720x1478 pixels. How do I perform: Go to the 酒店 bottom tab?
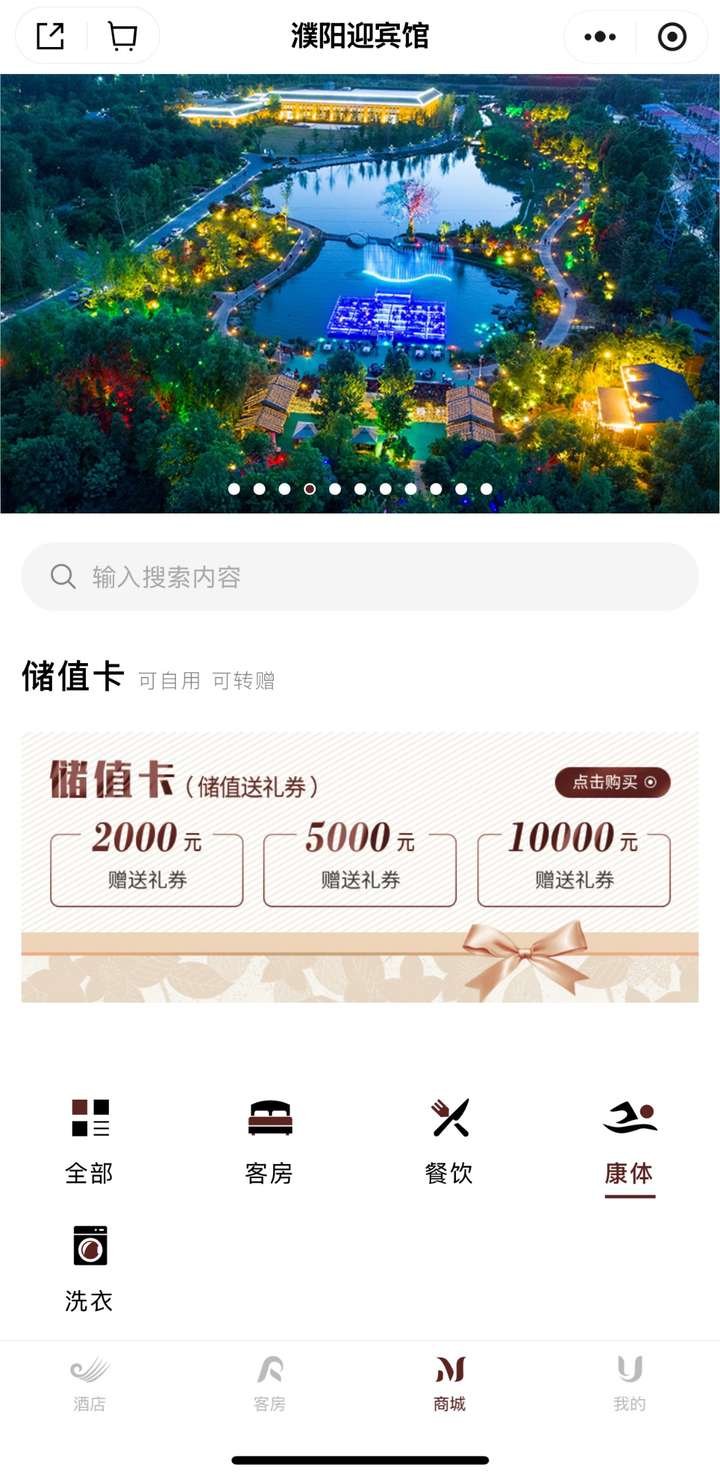coord(90,1384)
